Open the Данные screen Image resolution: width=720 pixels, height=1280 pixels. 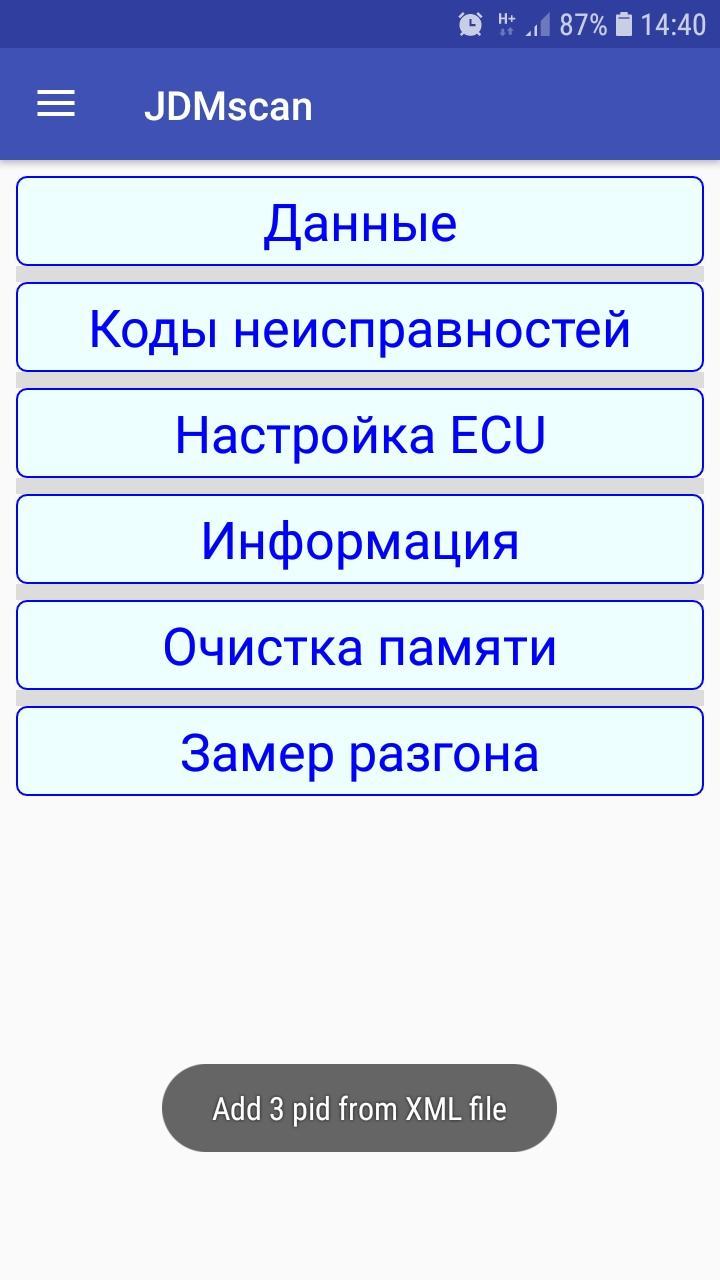coord(359,221)
